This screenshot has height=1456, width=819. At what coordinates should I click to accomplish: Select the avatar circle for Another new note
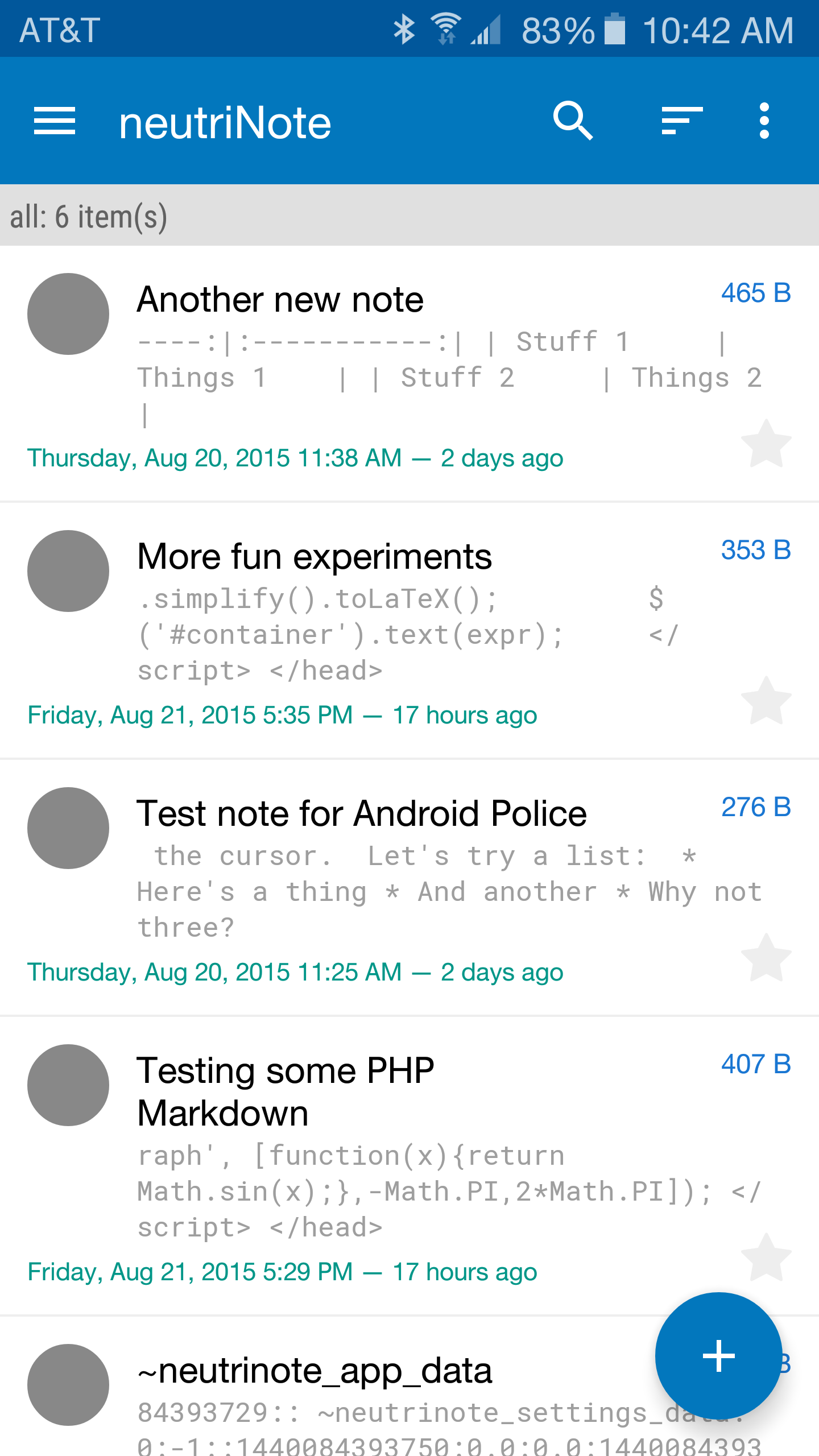[68, 314]
